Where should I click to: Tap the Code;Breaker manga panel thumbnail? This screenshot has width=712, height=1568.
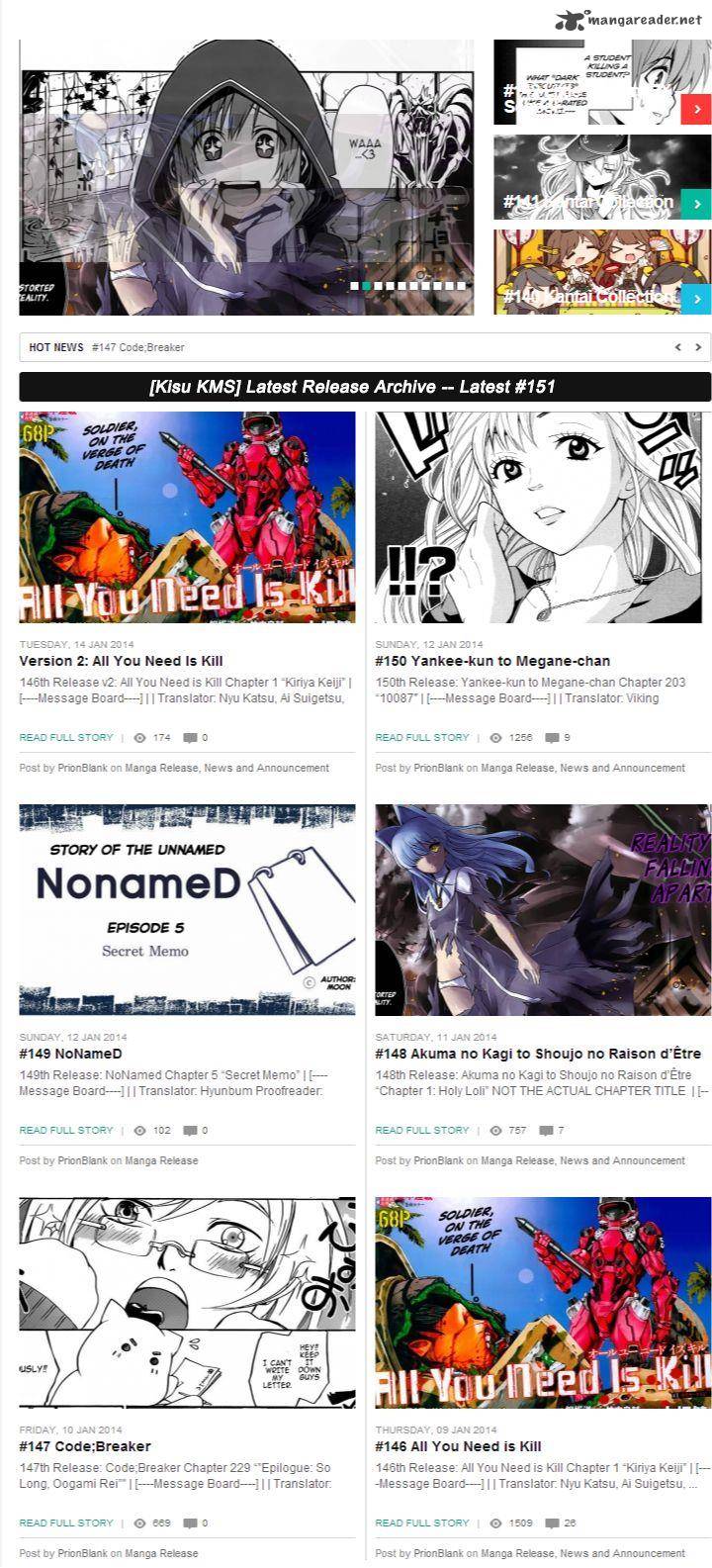click(x=187, y=1302)
